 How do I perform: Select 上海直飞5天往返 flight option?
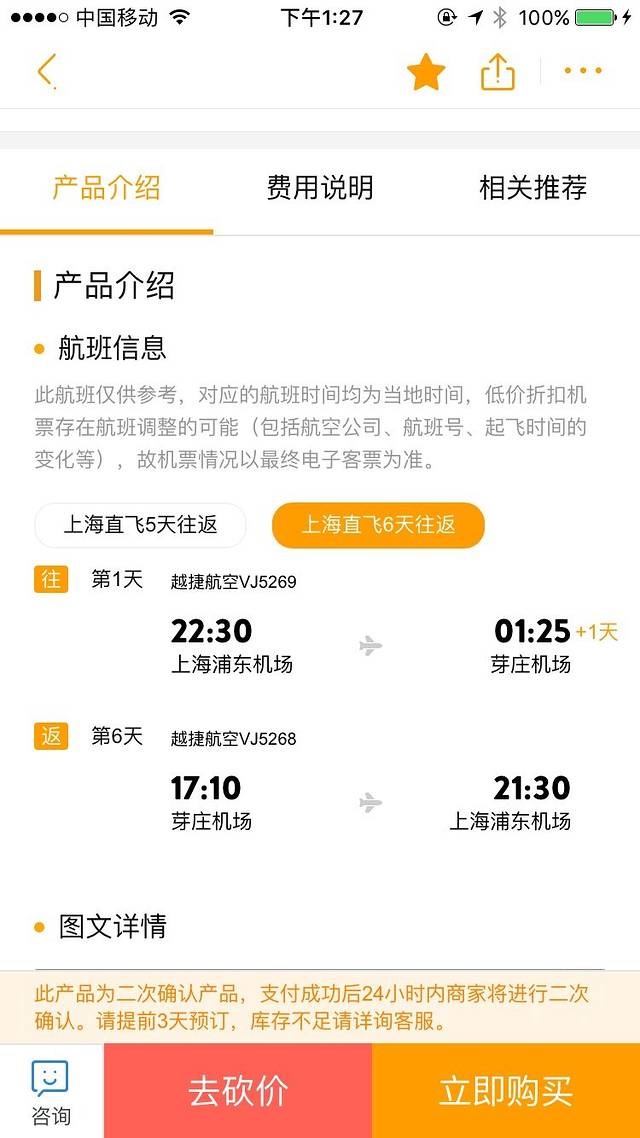[x=140, y=525]
